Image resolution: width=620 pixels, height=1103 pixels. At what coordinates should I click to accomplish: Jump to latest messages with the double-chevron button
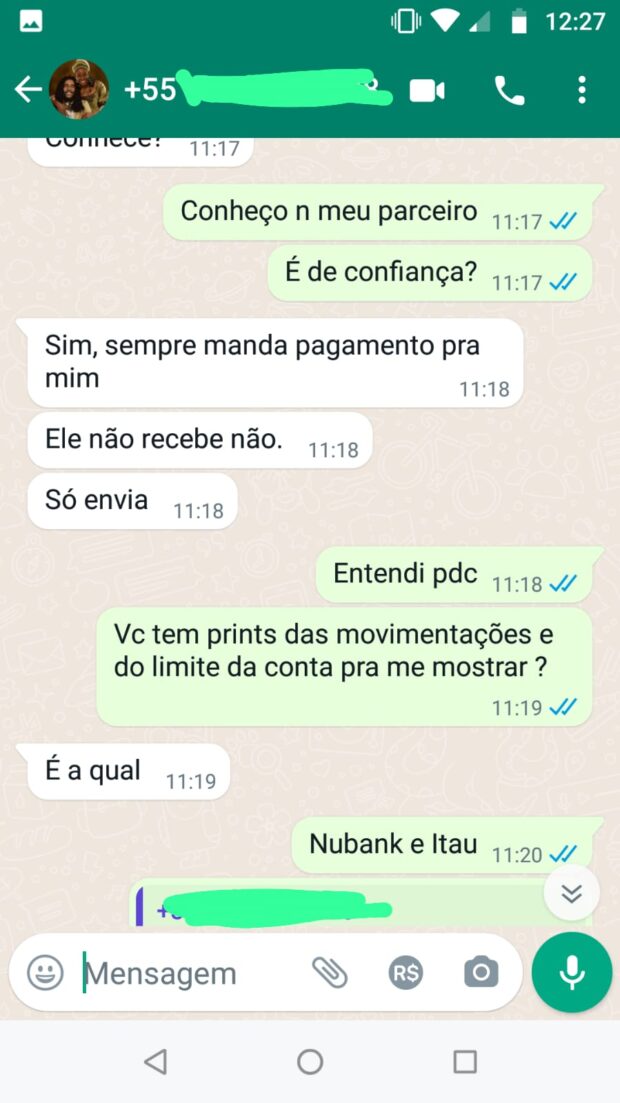click(x=571, y=893)
